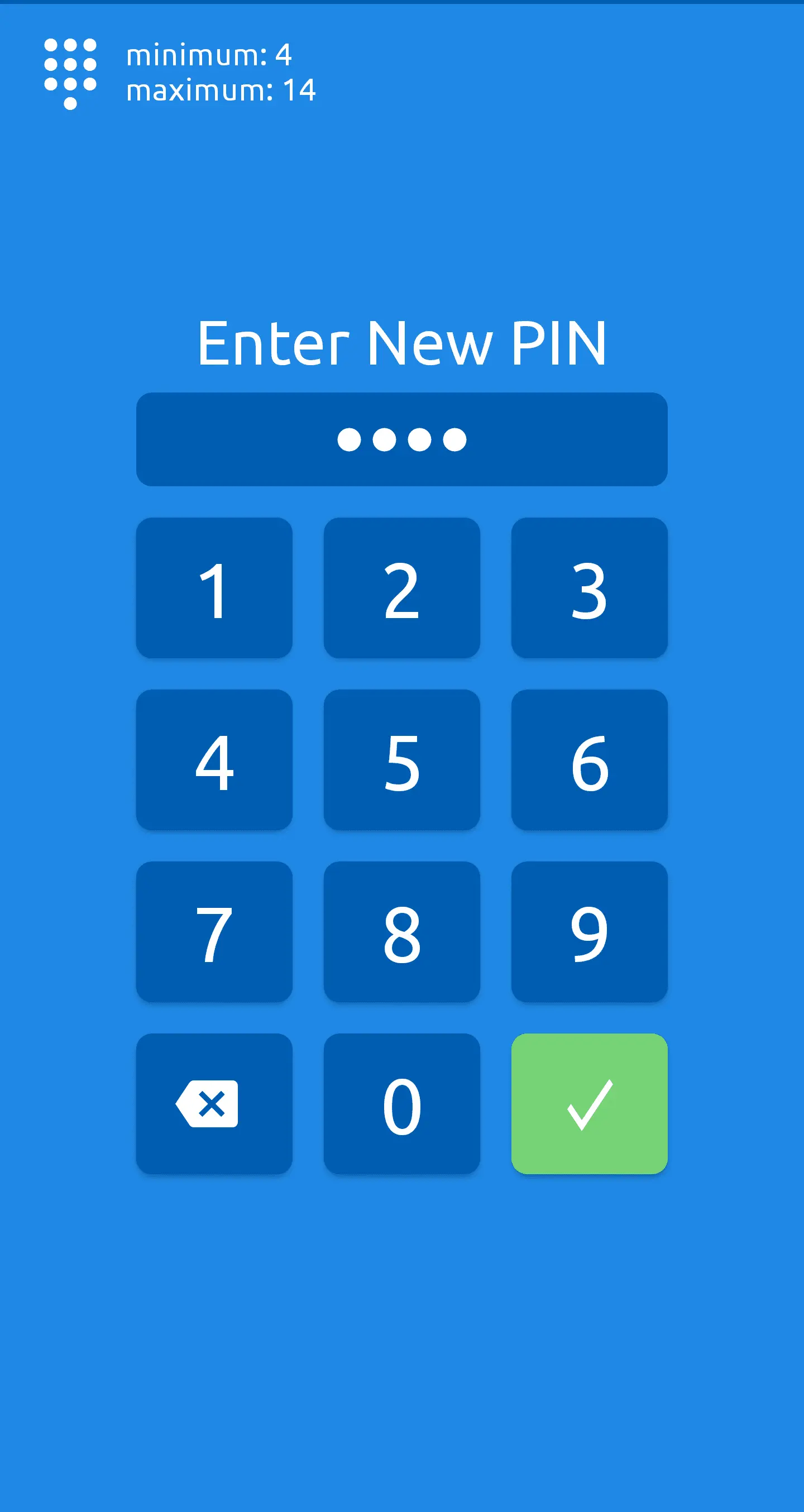Add digit 3 to the PIN
The height and width of the screenshot is (1512, 804).
pos(589,587)
